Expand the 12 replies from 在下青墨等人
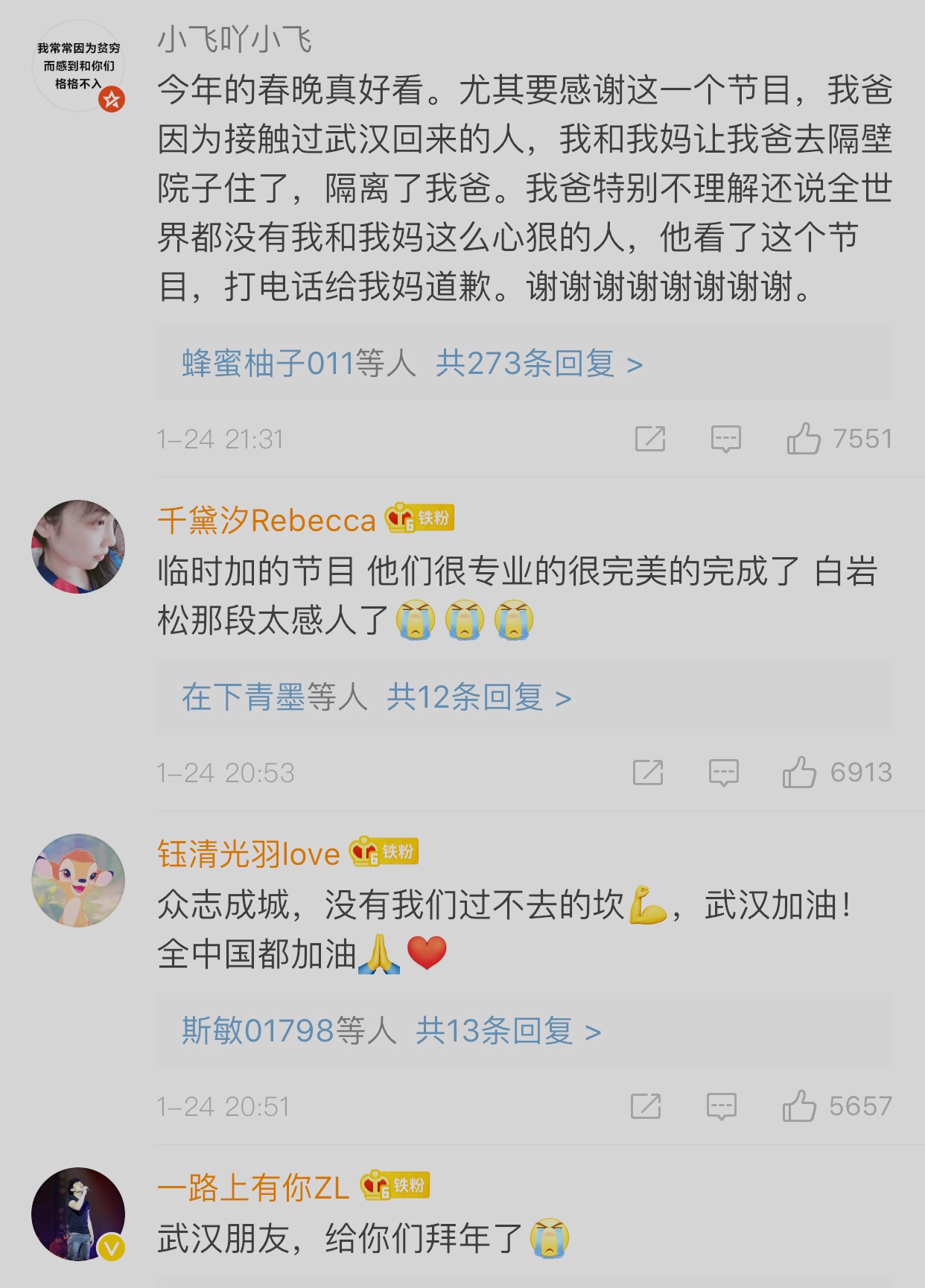 point(376,698)
